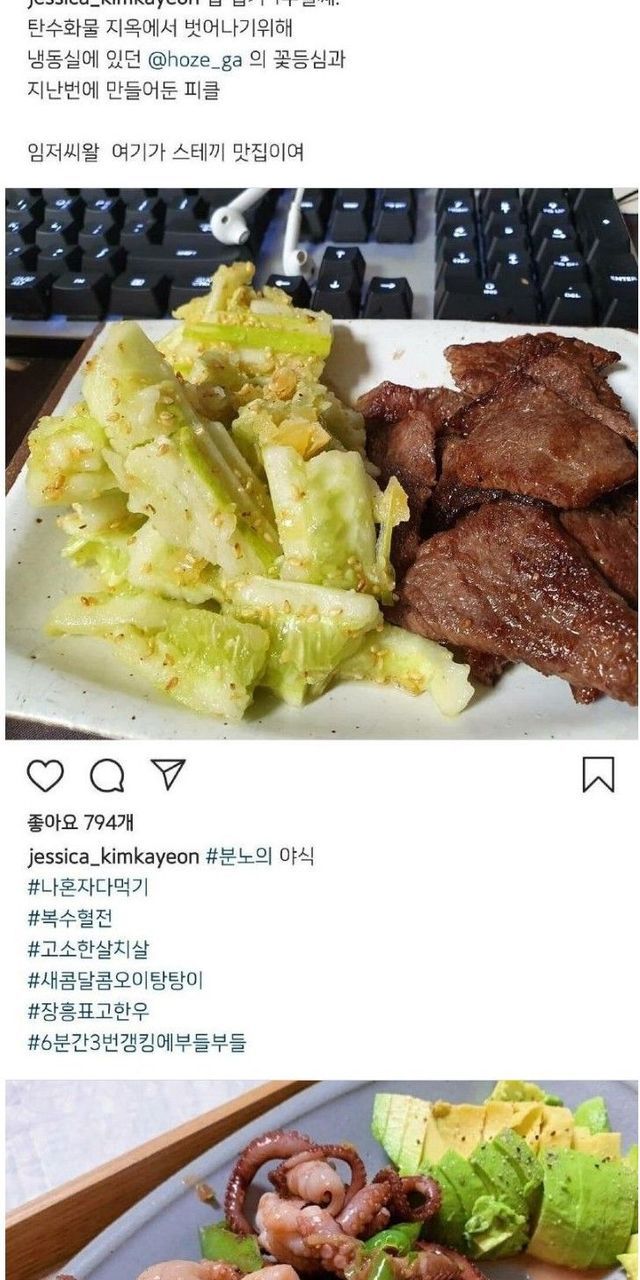Viewport: 640px width, 1280px height.
Task: Open hashtag #새콤달콤오이탕탕이
Action: click(x=115, y=980)
